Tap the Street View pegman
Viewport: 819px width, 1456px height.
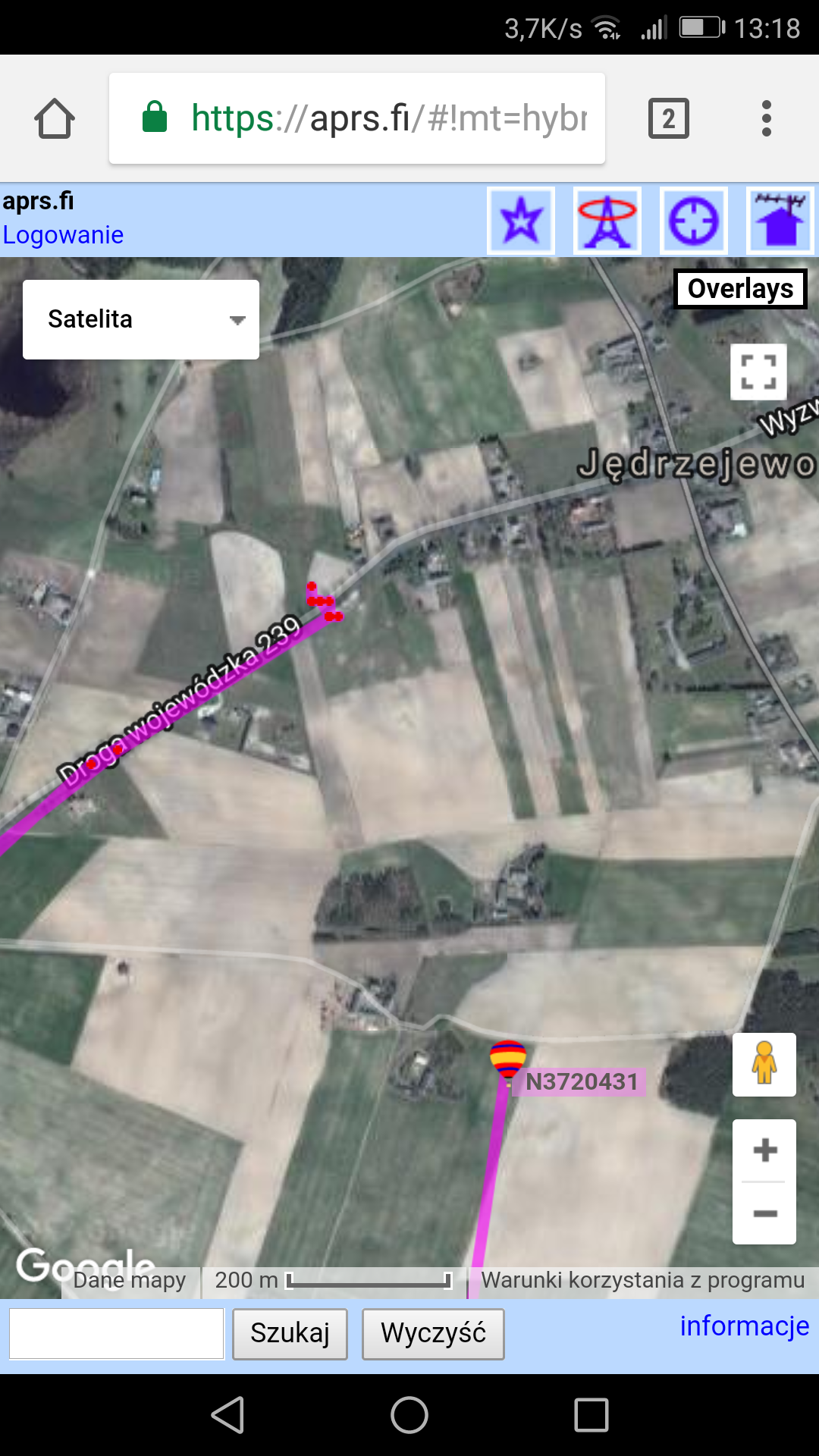coord(764,1064)
